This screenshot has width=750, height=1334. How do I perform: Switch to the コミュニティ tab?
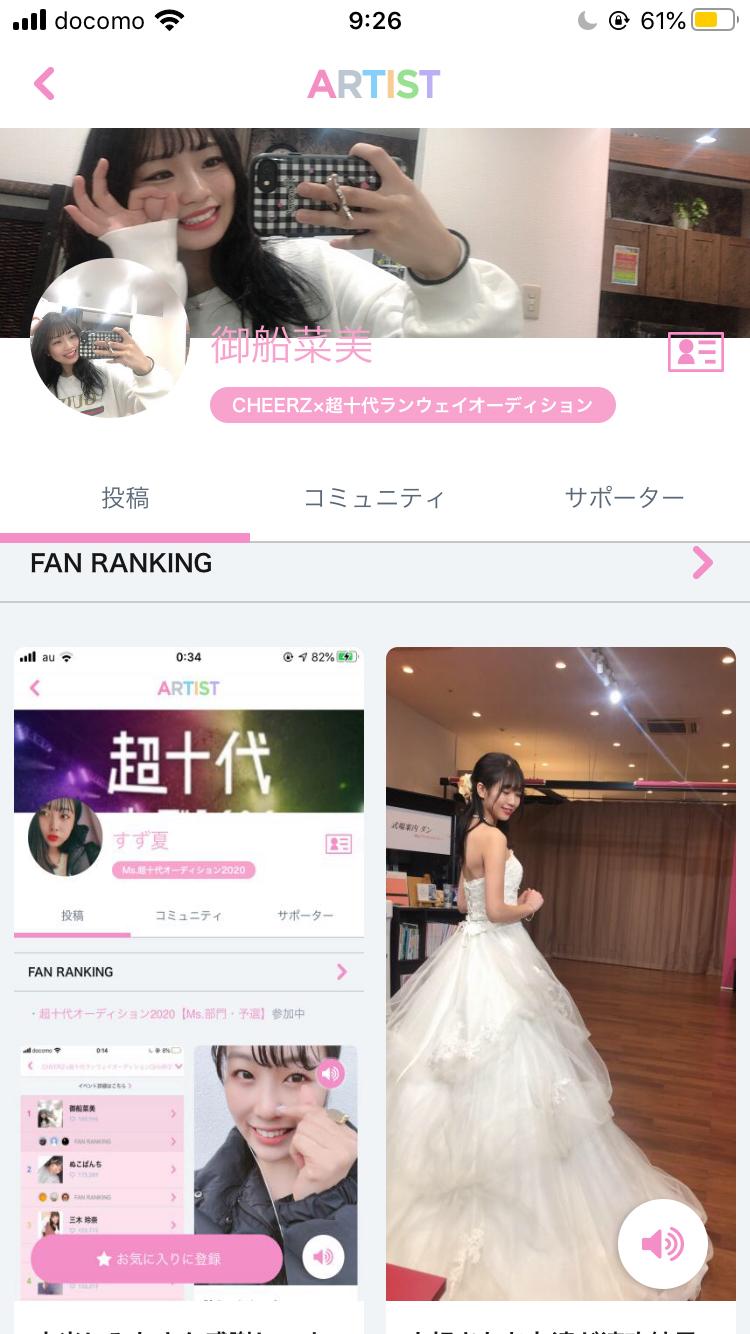click(x=374, y=497)
